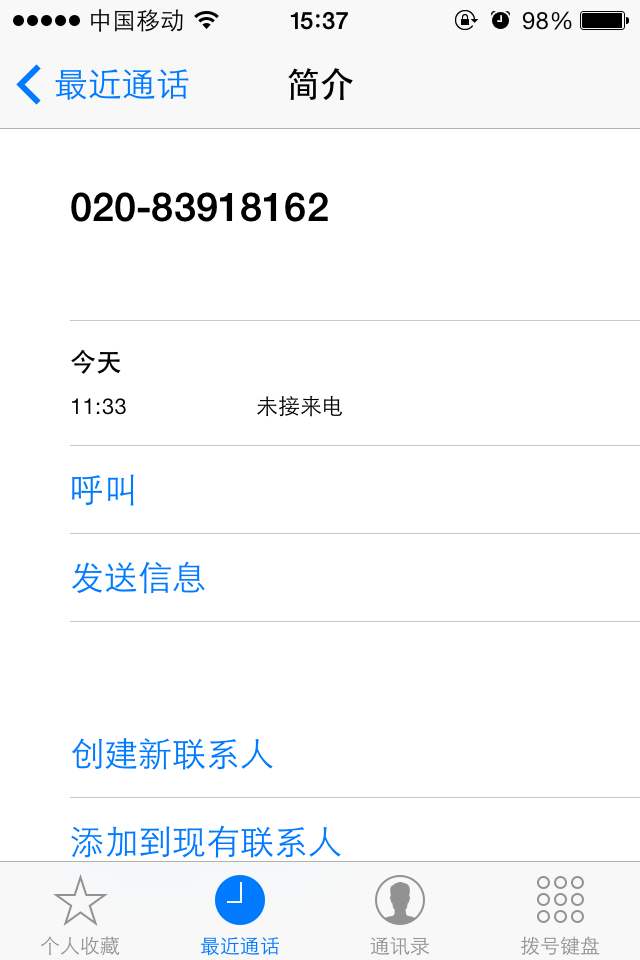The image size is (640, 960).
Task: Switch to the 个人收藏 tab
Action: point(80,912)
